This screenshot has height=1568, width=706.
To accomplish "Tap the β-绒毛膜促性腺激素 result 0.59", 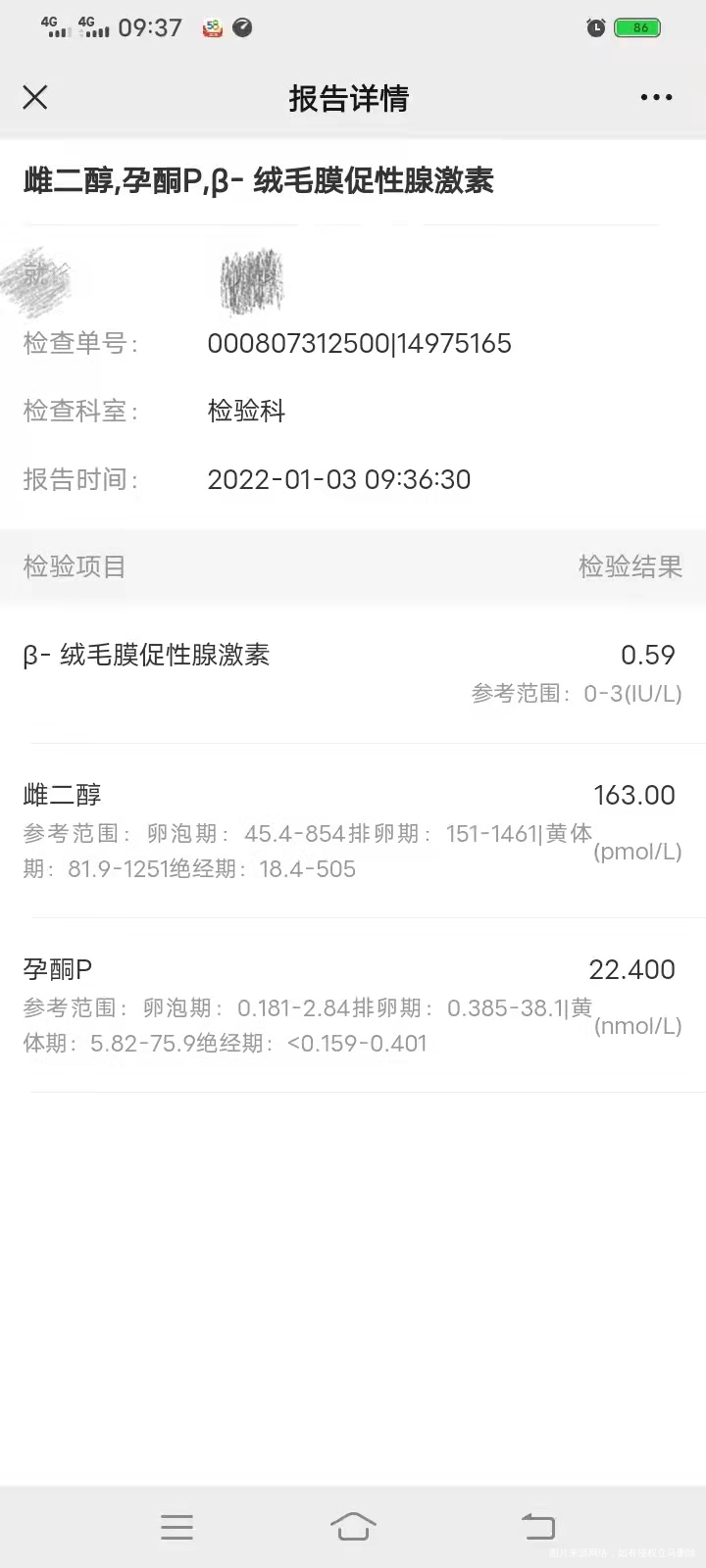I will (x=648, y=655).
